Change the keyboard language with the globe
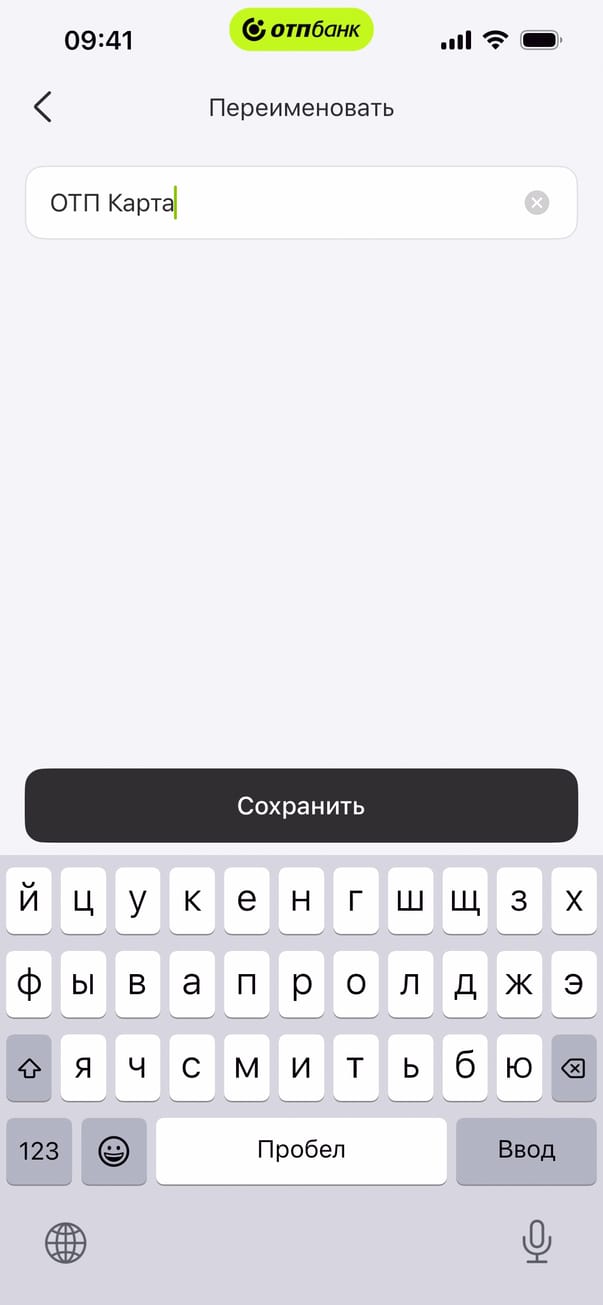 [66, 1243]
